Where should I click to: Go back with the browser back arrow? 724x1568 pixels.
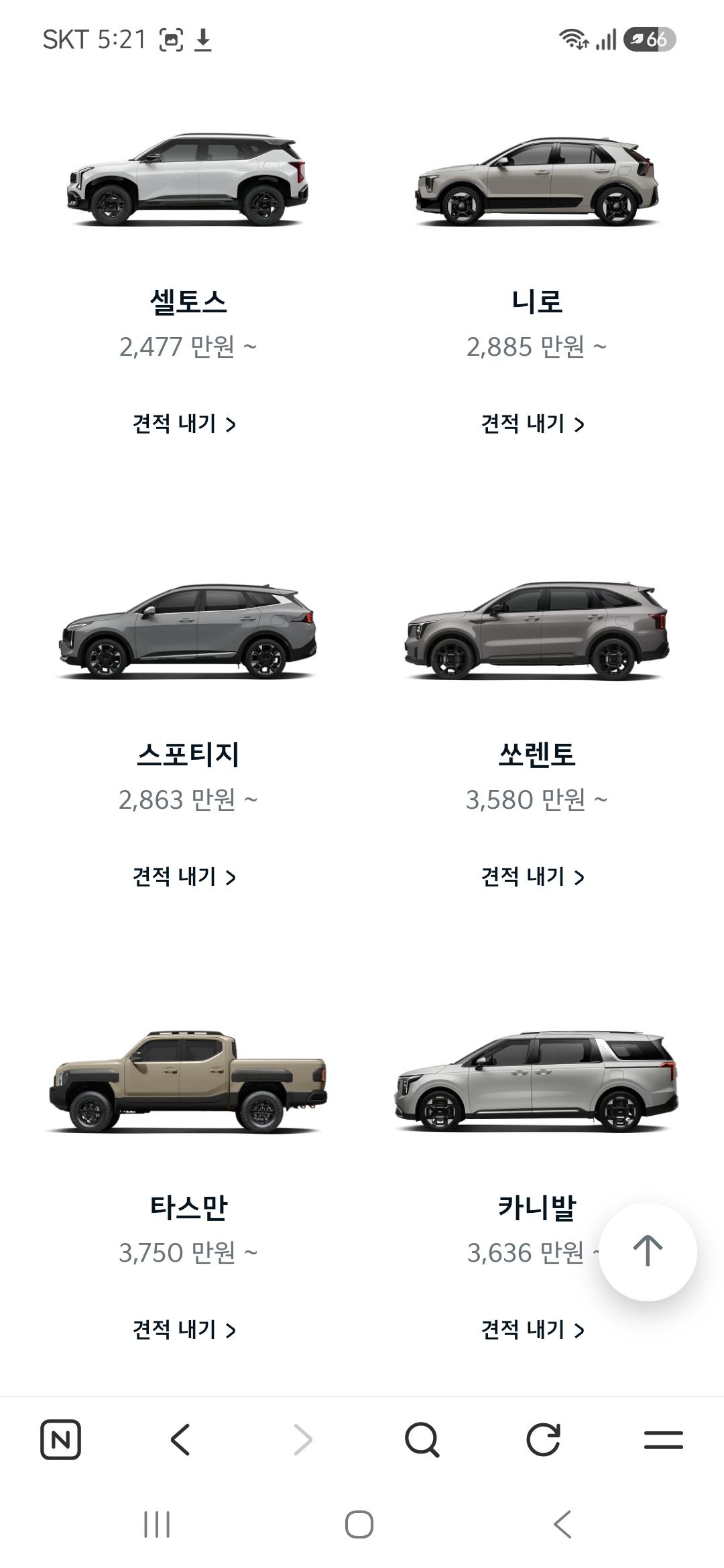coord(180,1439)
